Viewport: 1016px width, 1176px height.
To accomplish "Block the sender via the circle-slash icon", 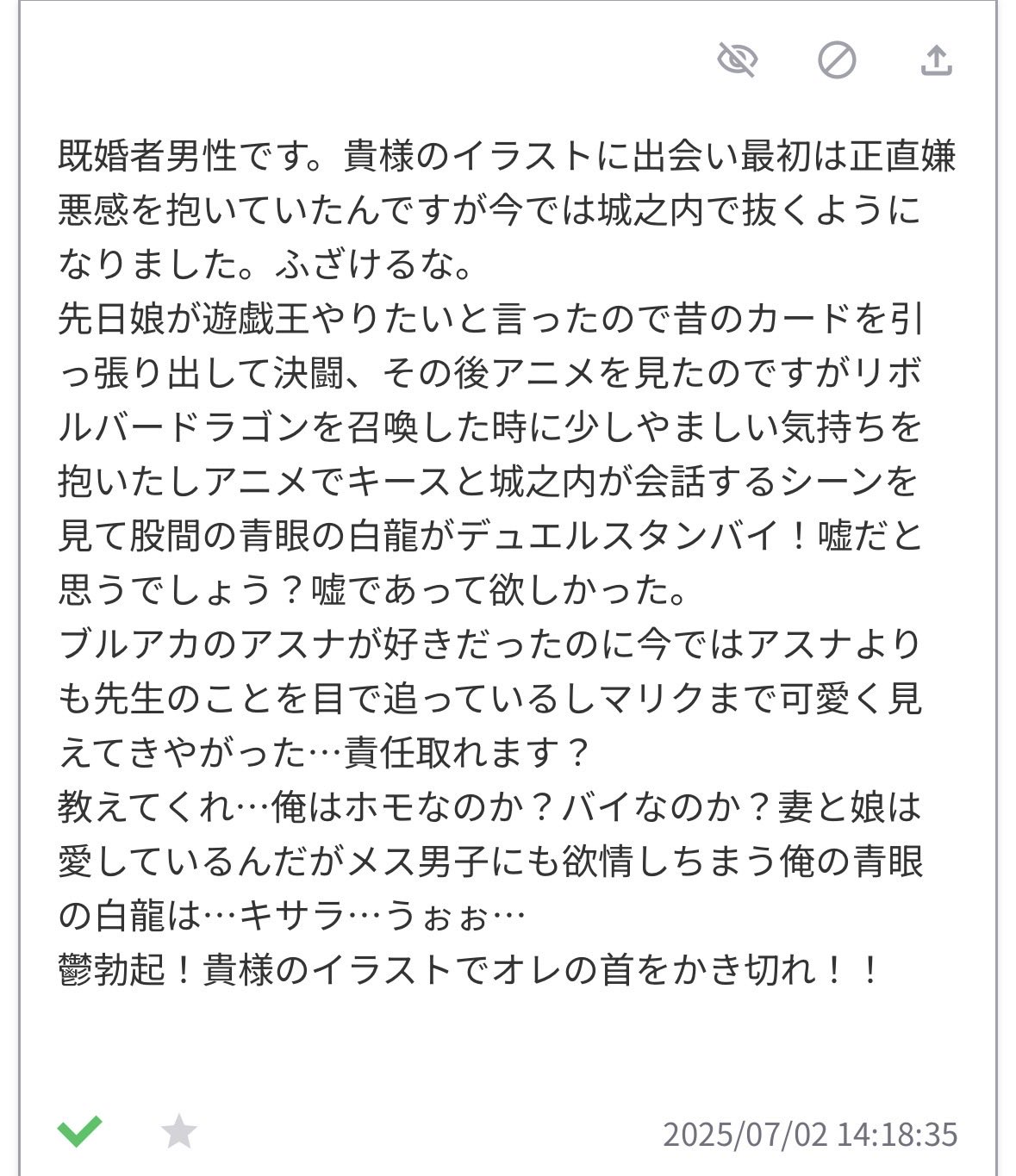I will click(x=836, y=60).
